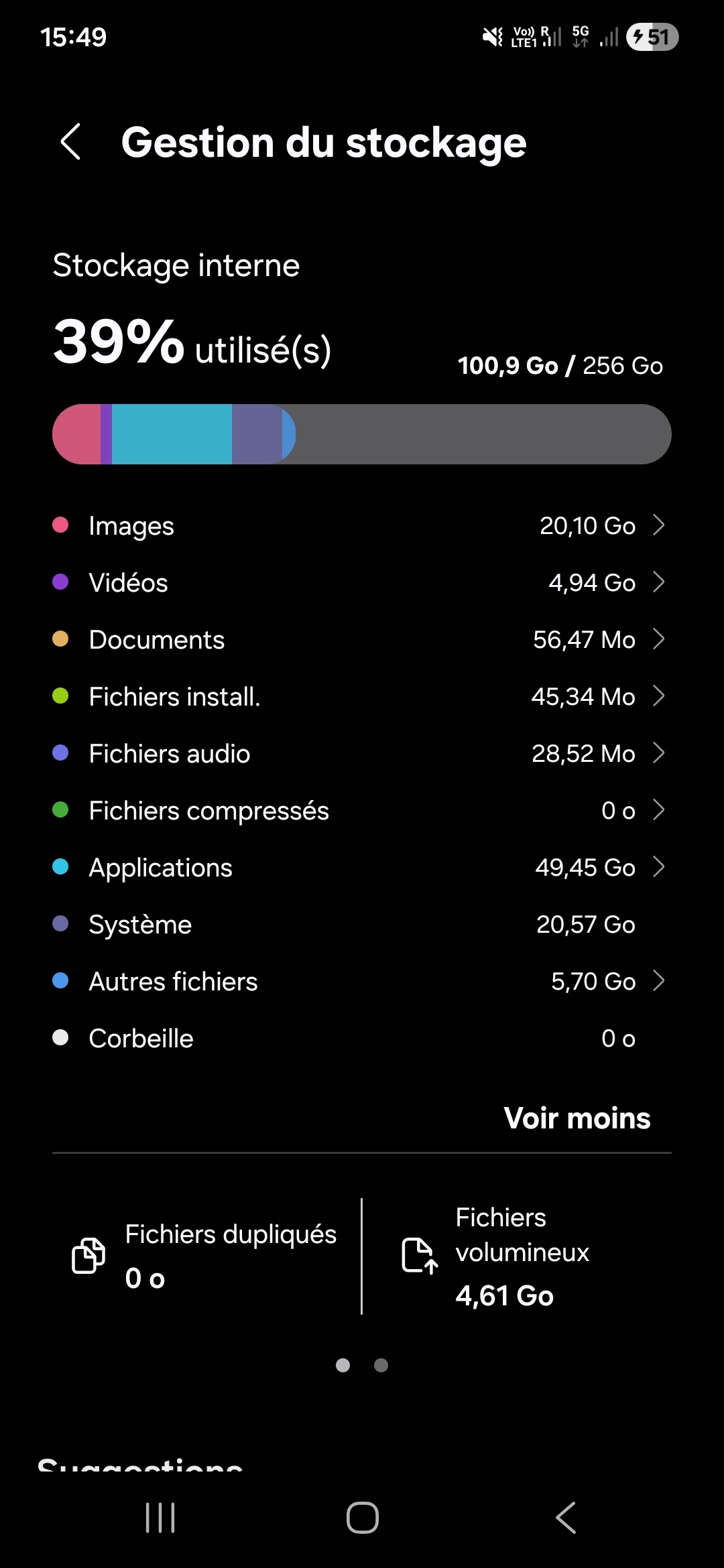
Task: Open the Documents storage category
Action: pos(361,640)
